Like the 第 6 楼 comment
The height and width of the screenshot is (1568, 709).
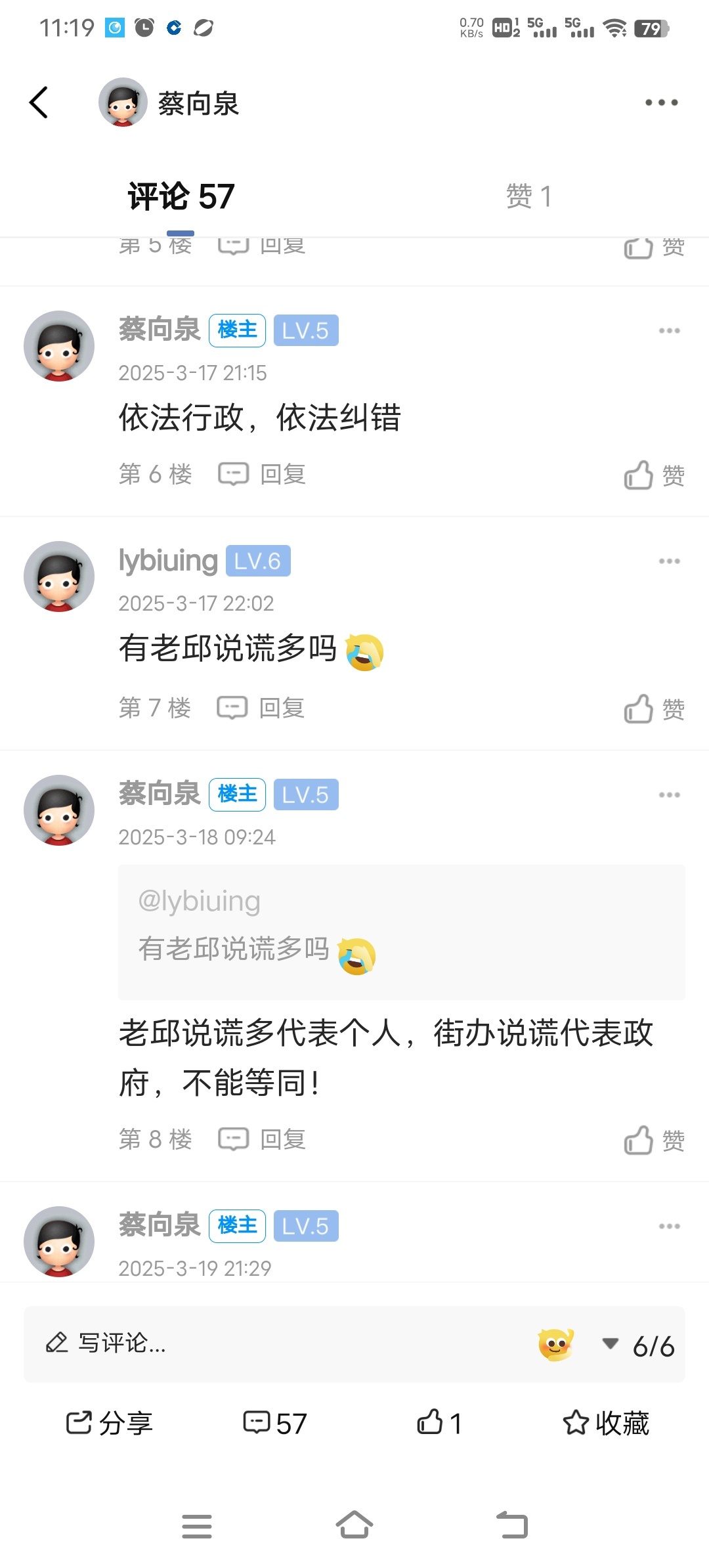pos(654,475)
